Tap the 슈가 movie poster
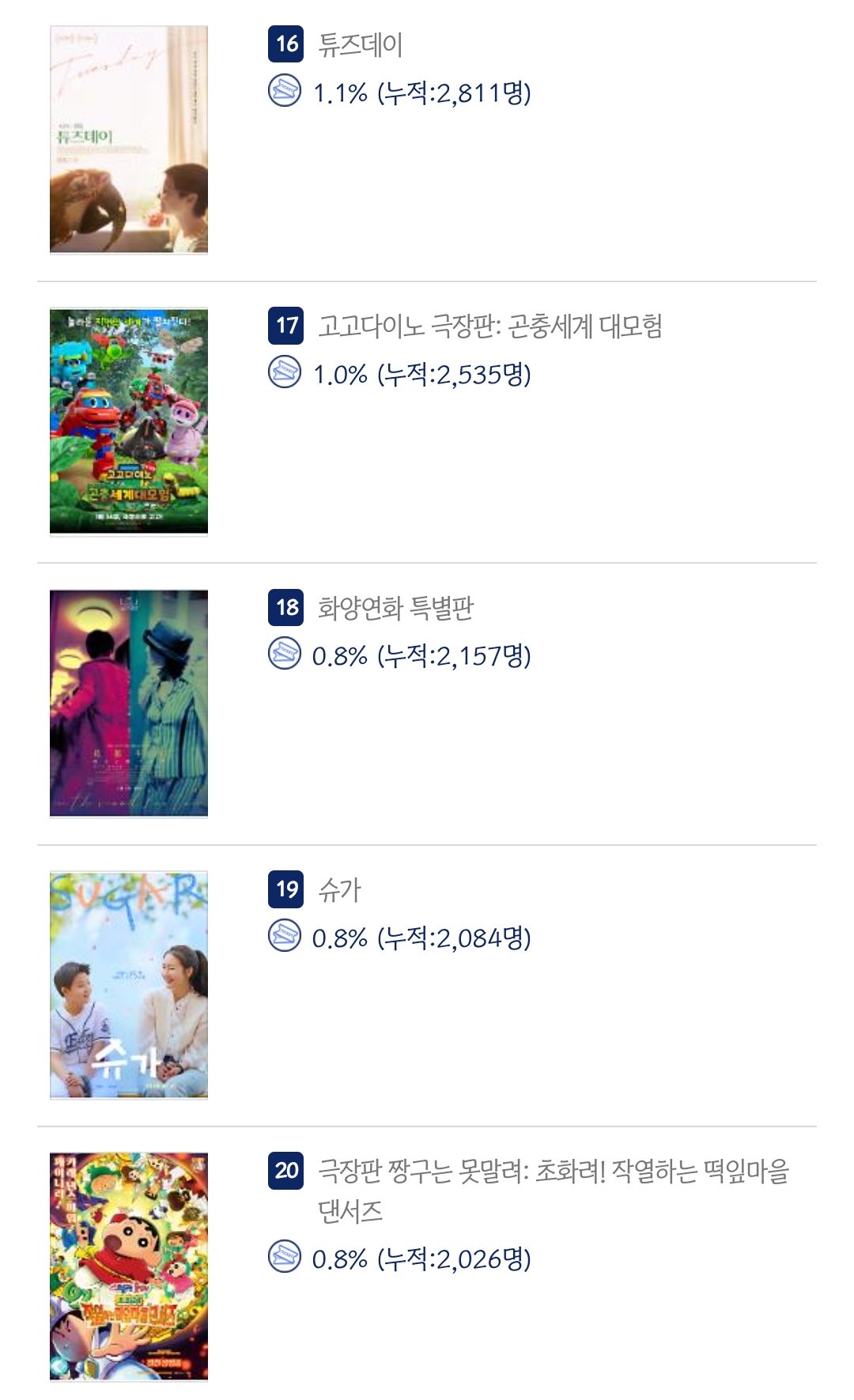This screenshot has width=854, height=1400. (x=129, y=985)
